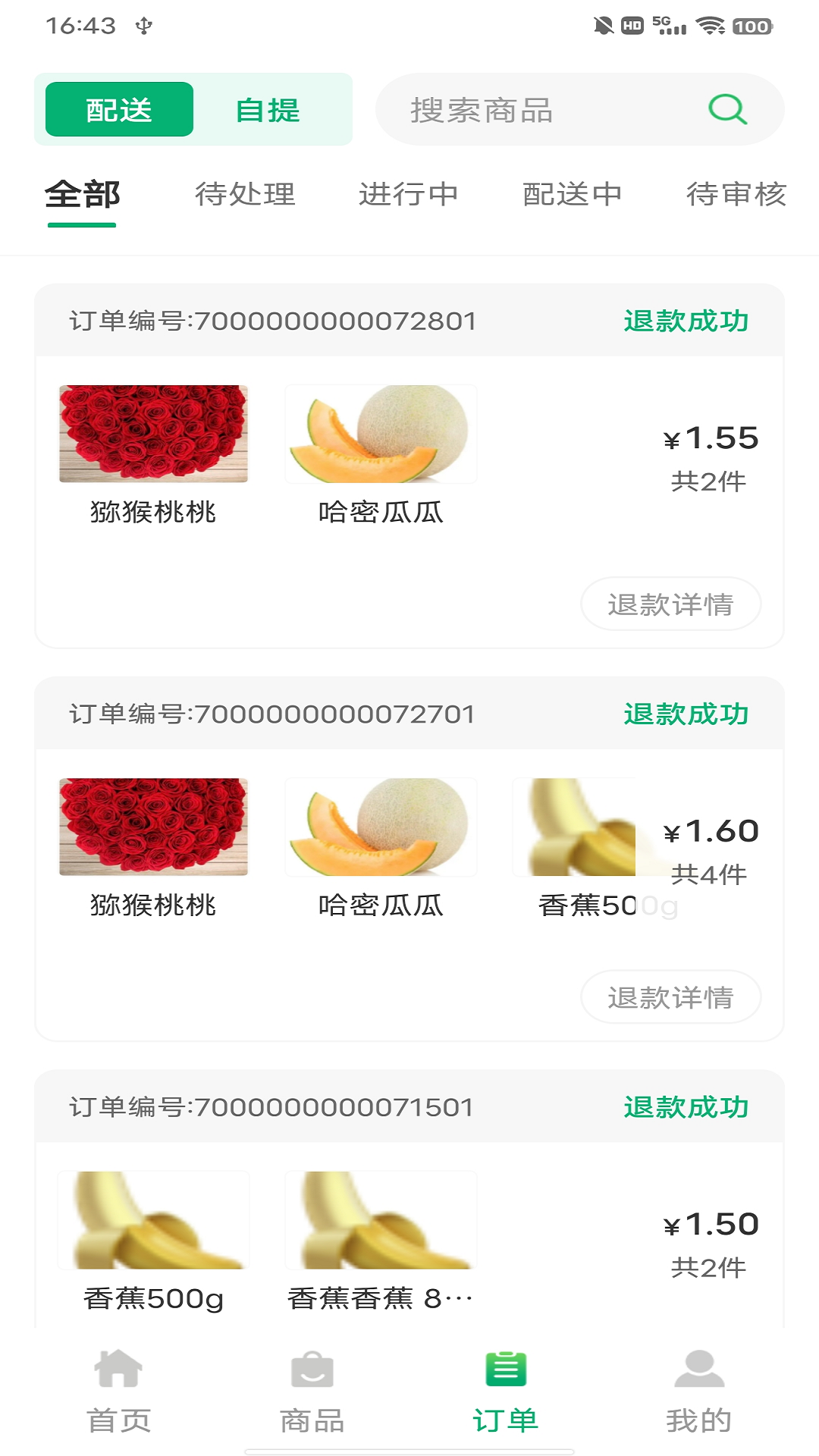Screen dimensions: 819x1456
Task: Check the battery indicator in status bar
Action: tap(752, 25)
